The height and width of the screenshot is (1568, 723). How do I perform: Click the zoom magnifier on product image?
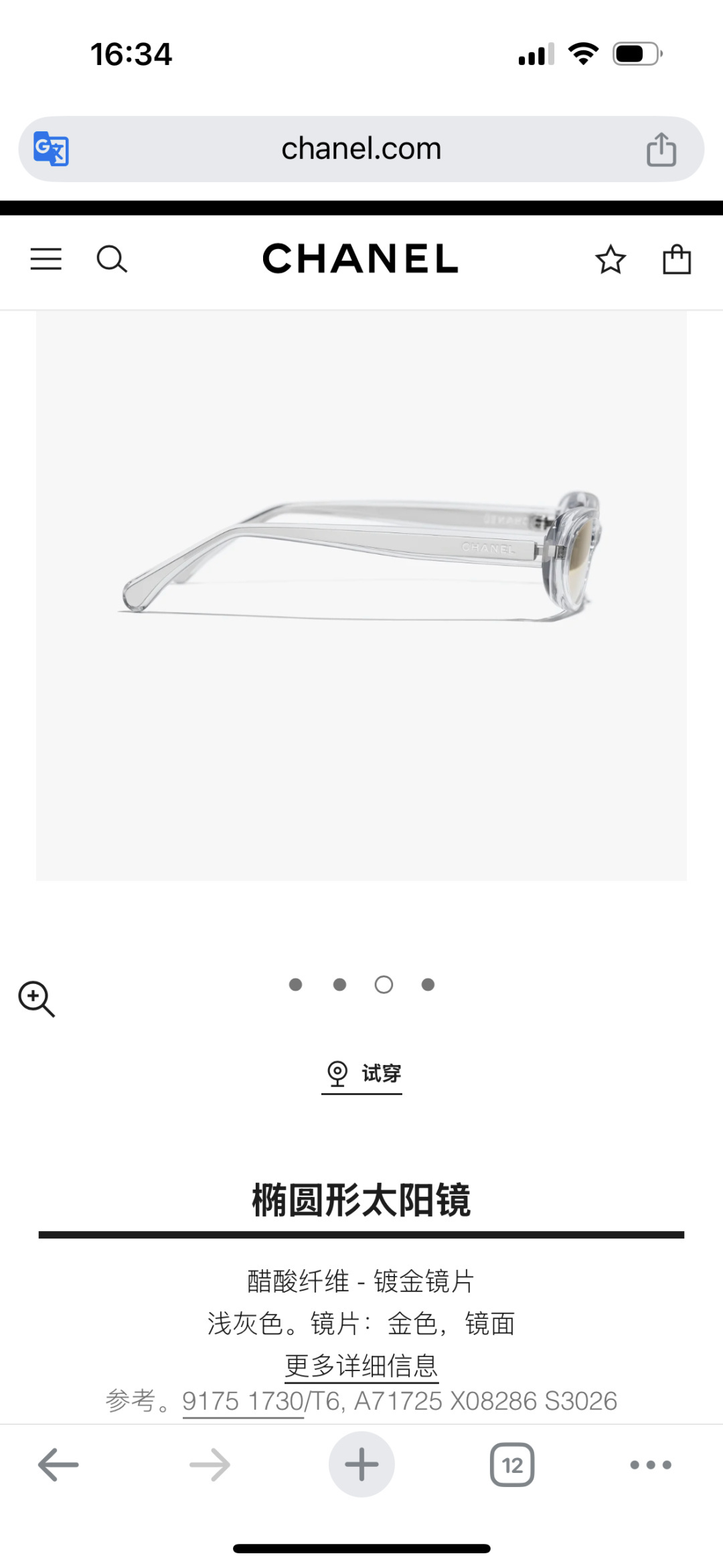click(x=37, y=1000)
